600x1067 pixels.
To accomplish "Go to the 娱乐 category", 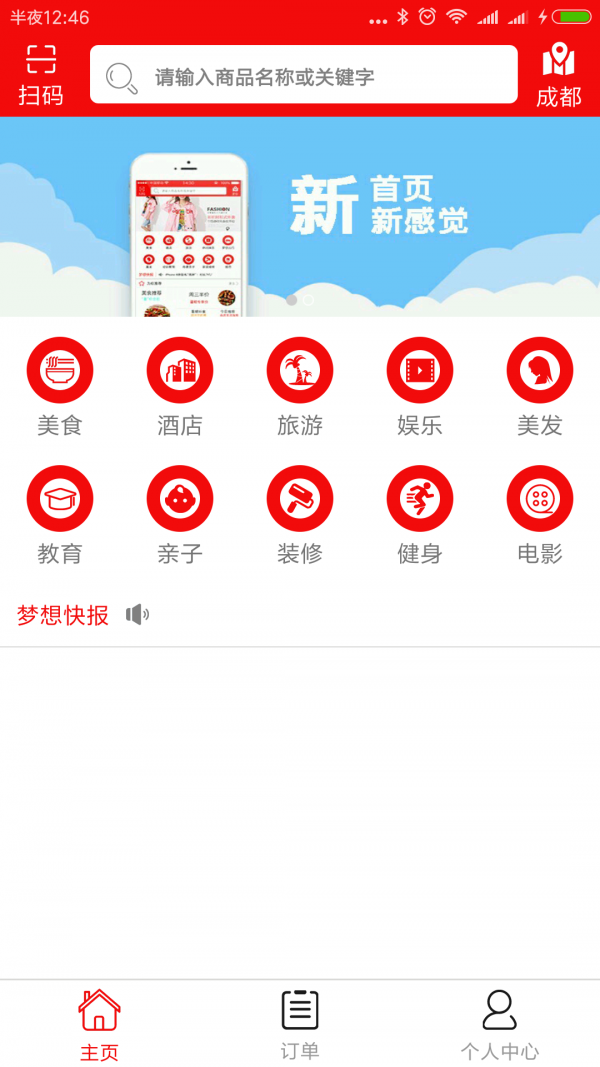I will click(x=420, y=386).
